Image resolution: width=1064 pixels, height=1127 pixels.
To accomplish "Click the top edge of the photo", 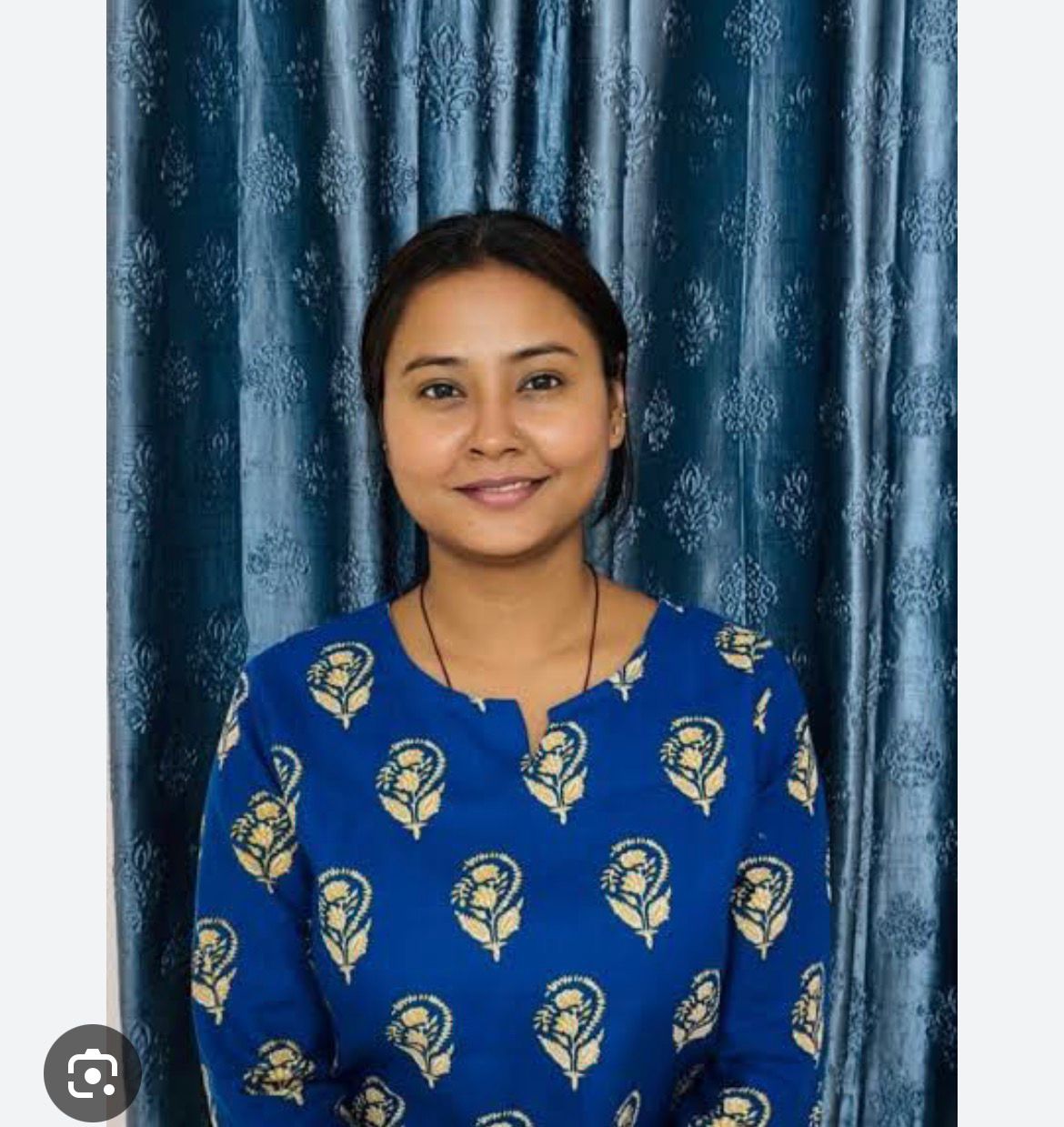I will 532,7.
